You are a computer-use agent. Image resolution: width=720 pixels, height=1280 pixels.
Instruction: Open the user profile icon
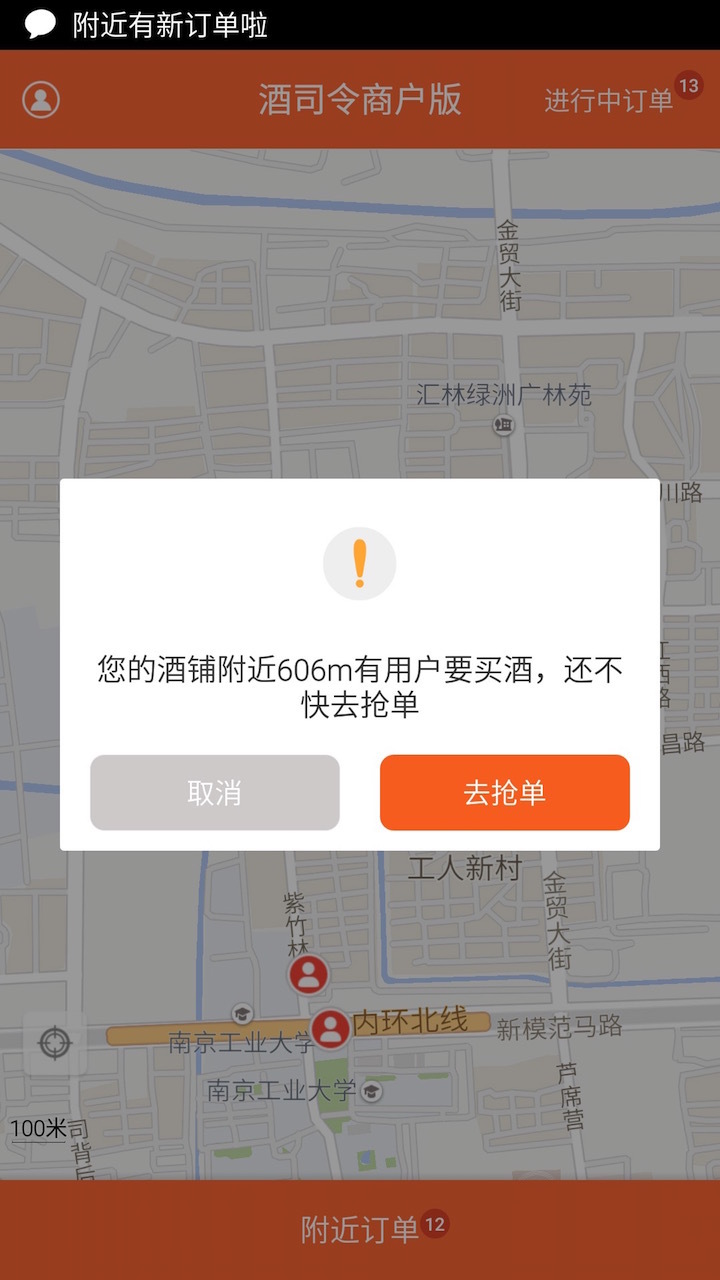(x=41, y=99)
